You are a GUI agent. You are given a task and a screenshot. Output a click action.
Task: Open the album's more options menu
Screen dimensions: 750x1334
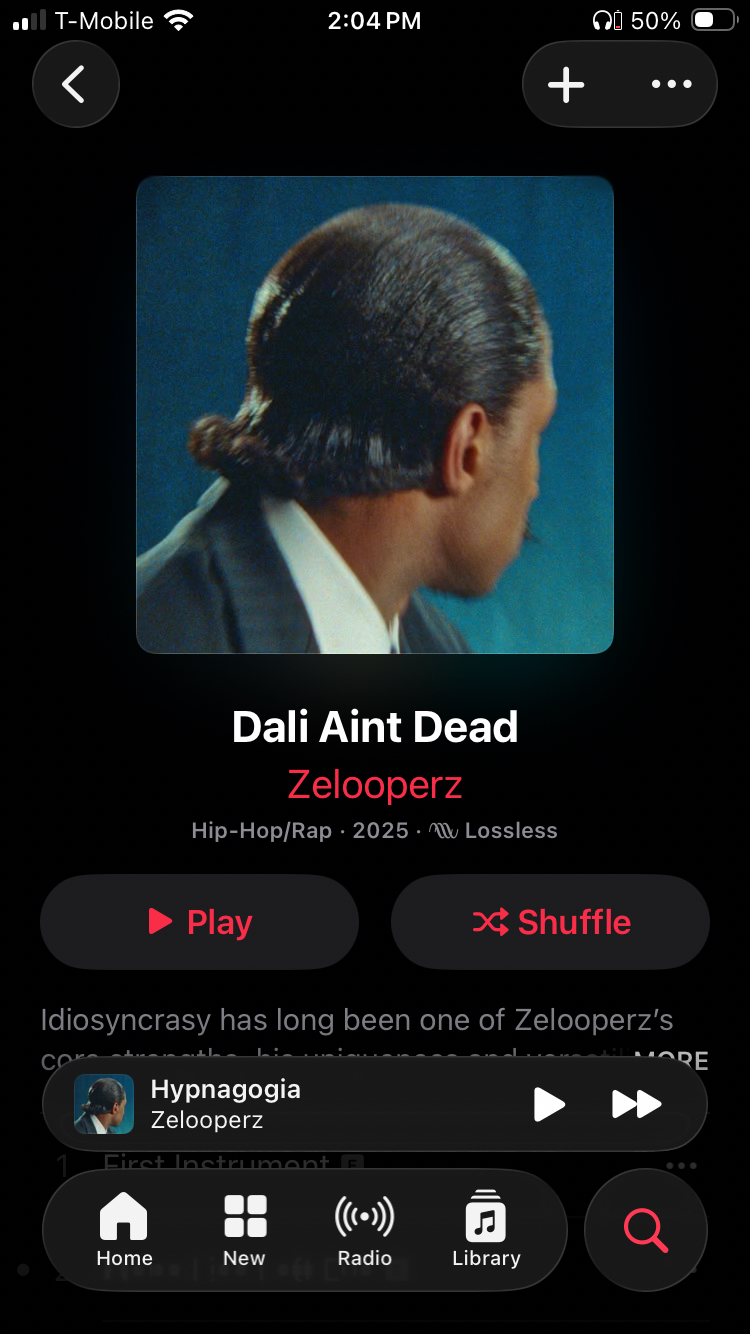pyautogui.click(x=671, y=85)
